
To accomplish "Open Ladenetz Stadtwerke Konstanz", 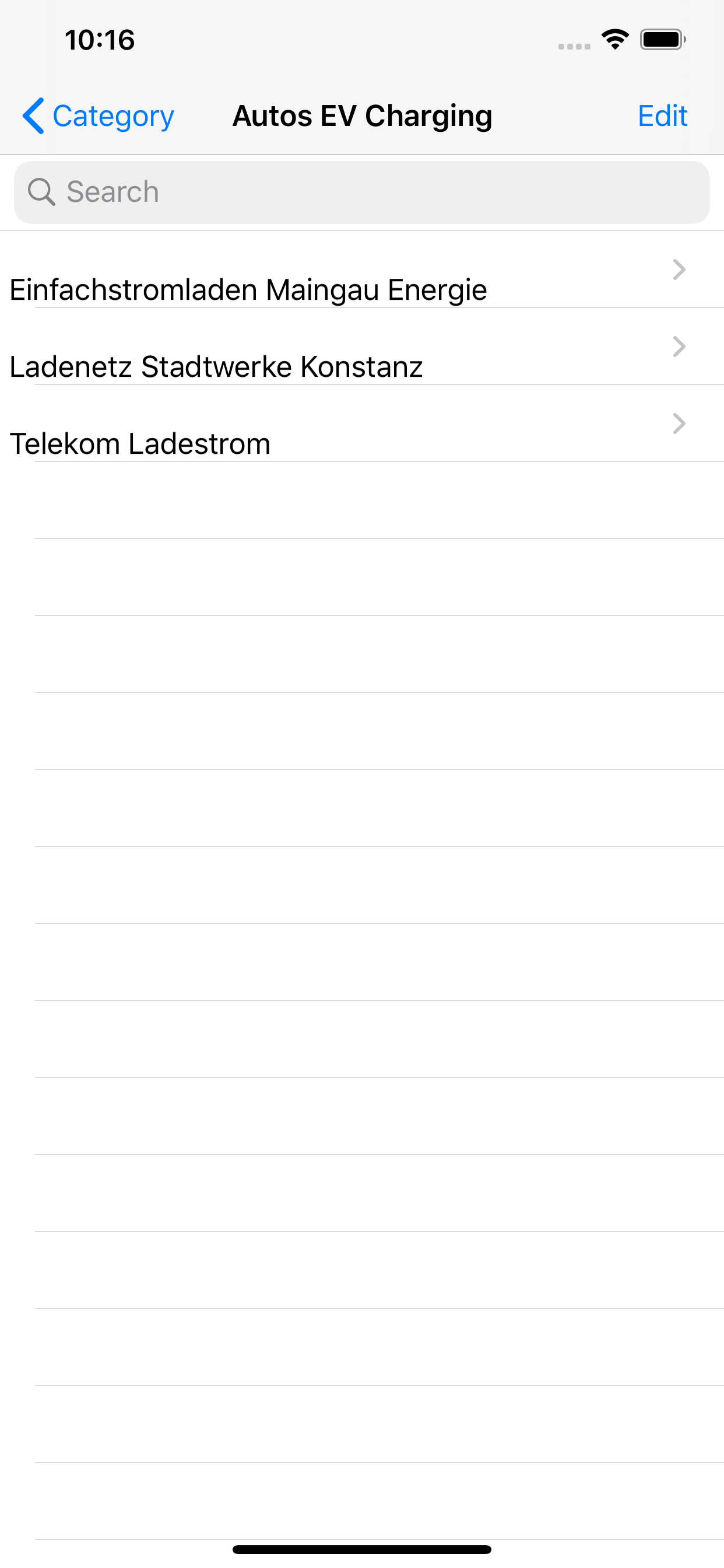I will (362, 347).
